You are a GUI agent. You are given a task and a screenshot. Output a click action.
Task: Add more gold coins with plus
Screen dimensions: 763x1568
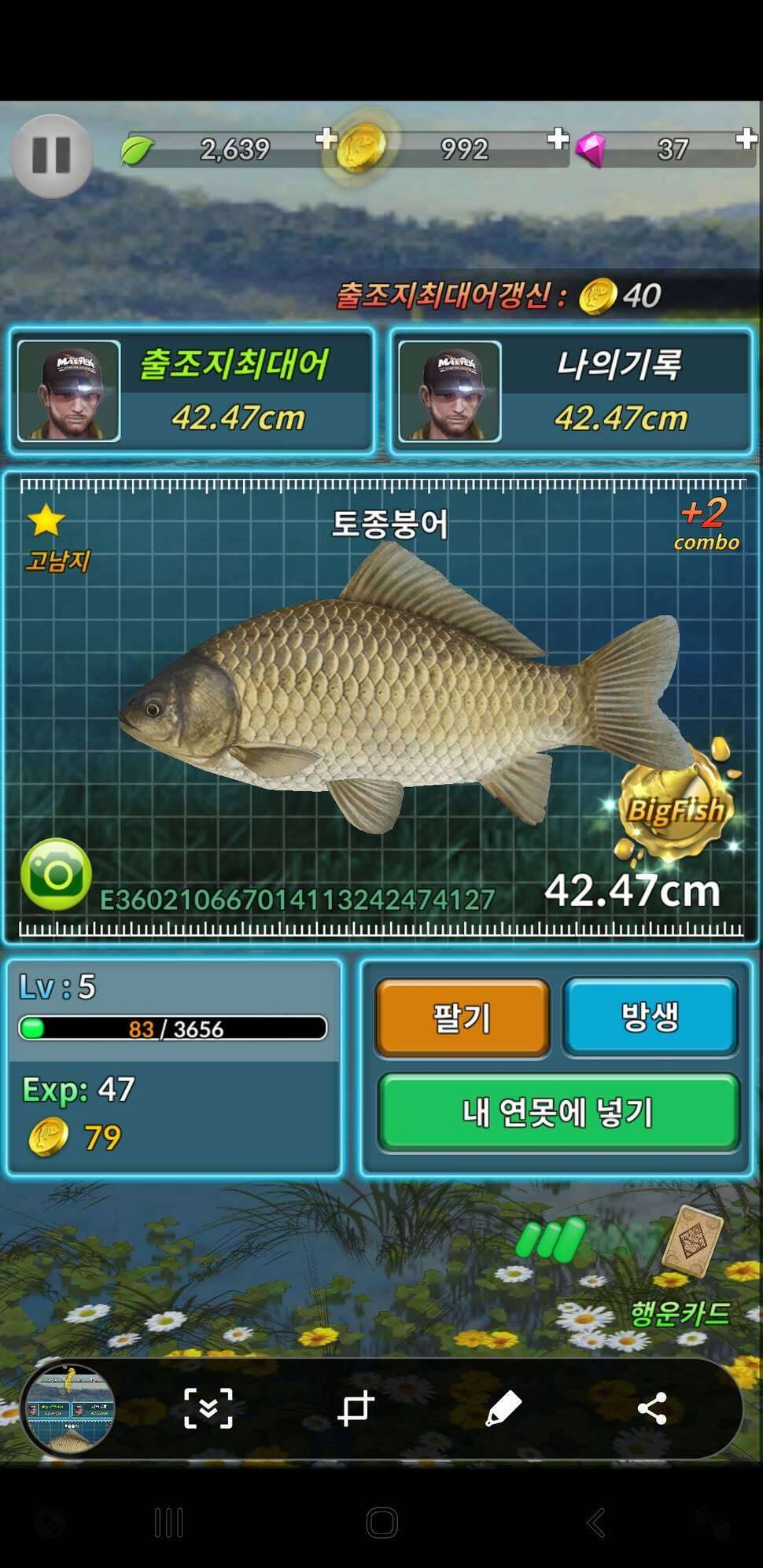(x=558, y=139)
